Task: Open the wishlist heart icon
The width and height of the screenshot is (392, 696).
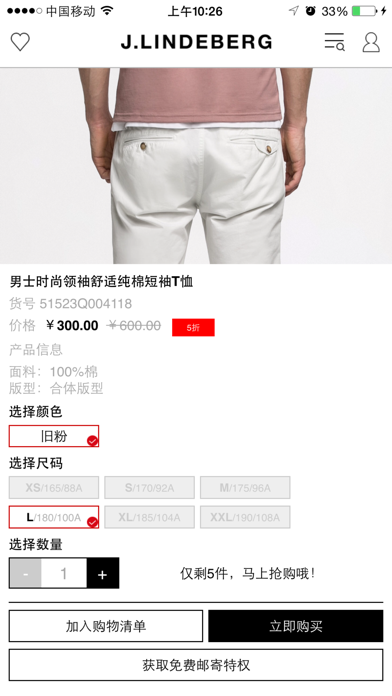Action: 20,42
